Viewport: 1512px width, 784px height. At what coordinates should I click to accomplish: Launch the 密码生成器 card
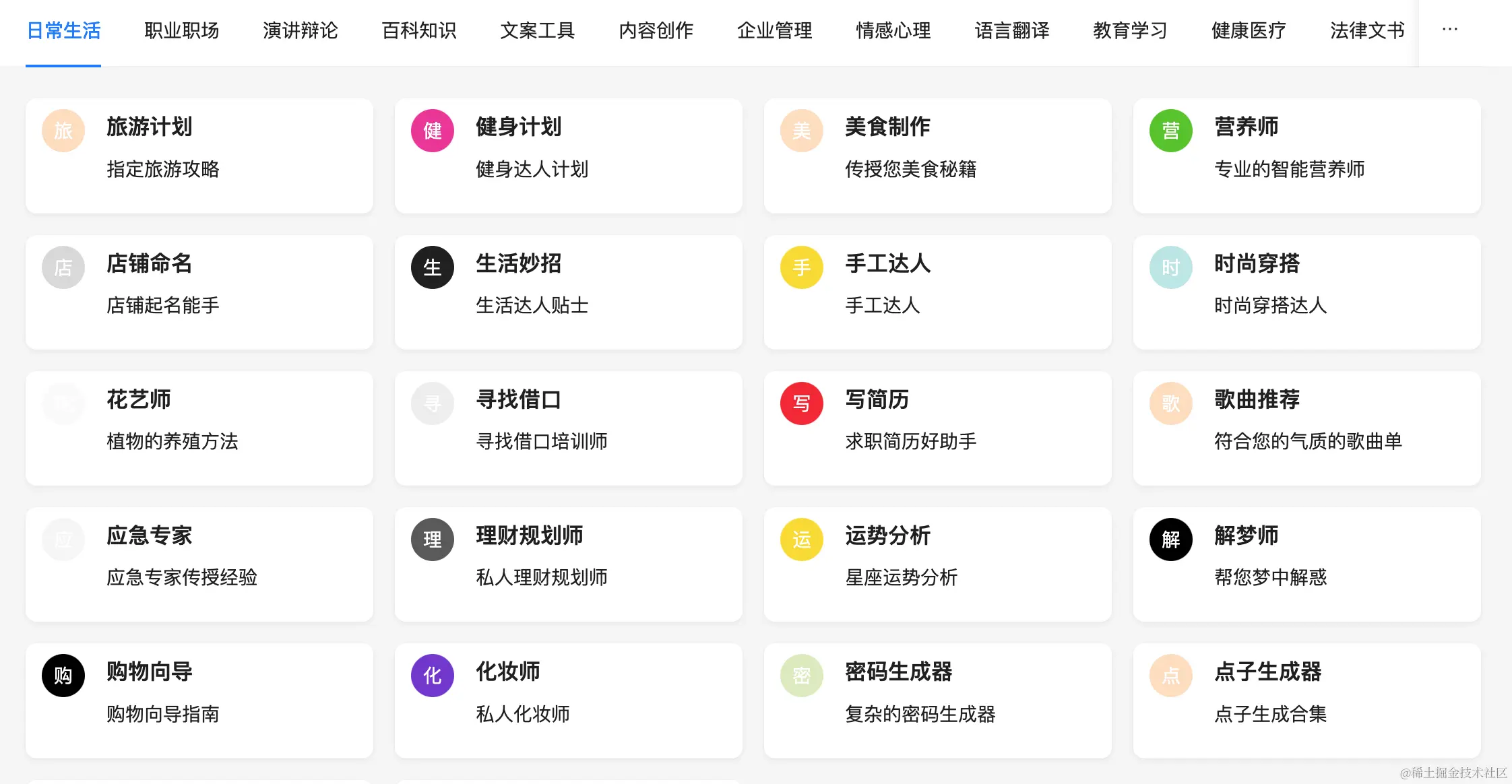click(x=937, y=700)
